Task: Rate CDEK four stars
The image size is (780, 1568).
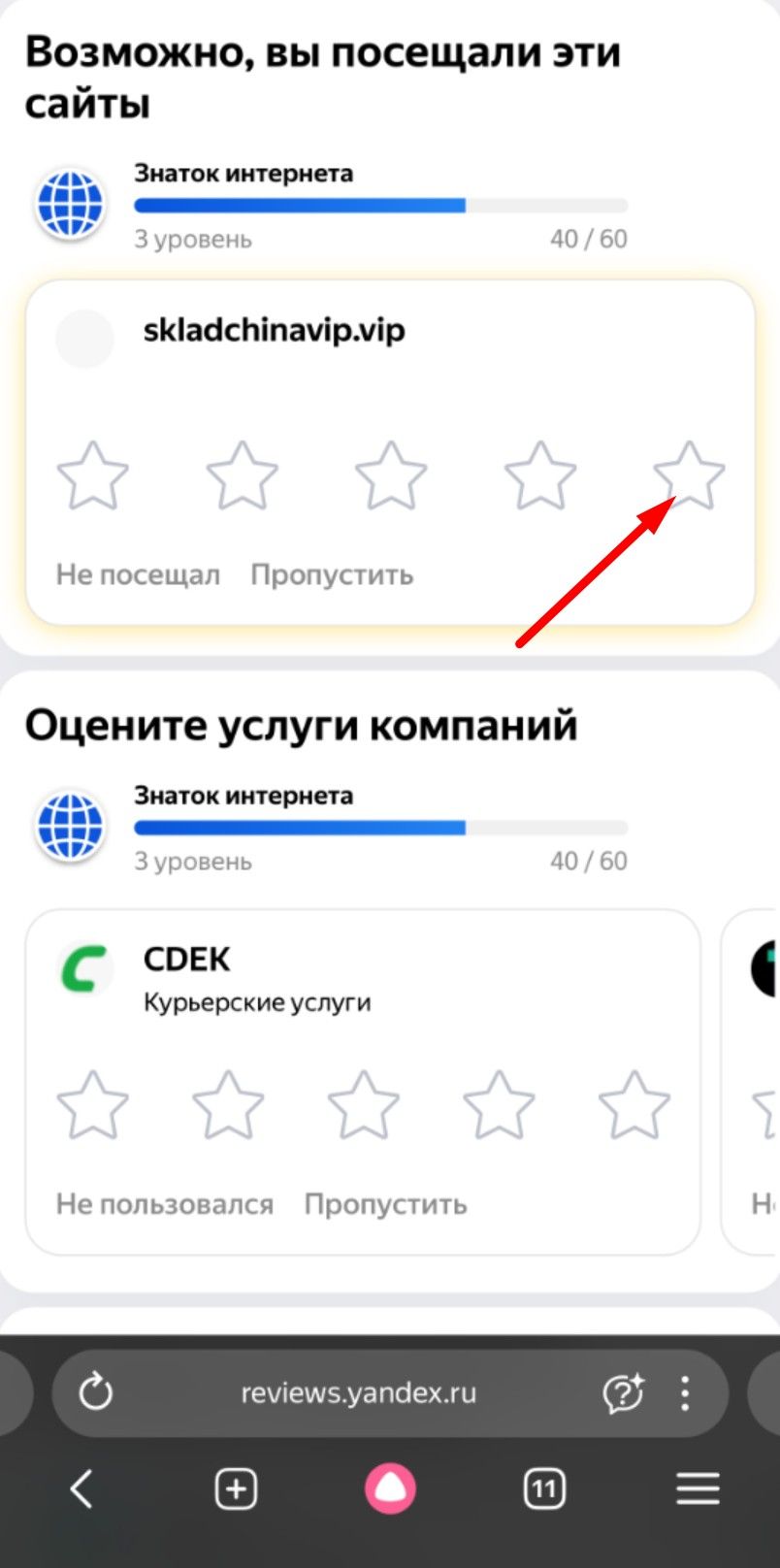Action: (499, 1104)
